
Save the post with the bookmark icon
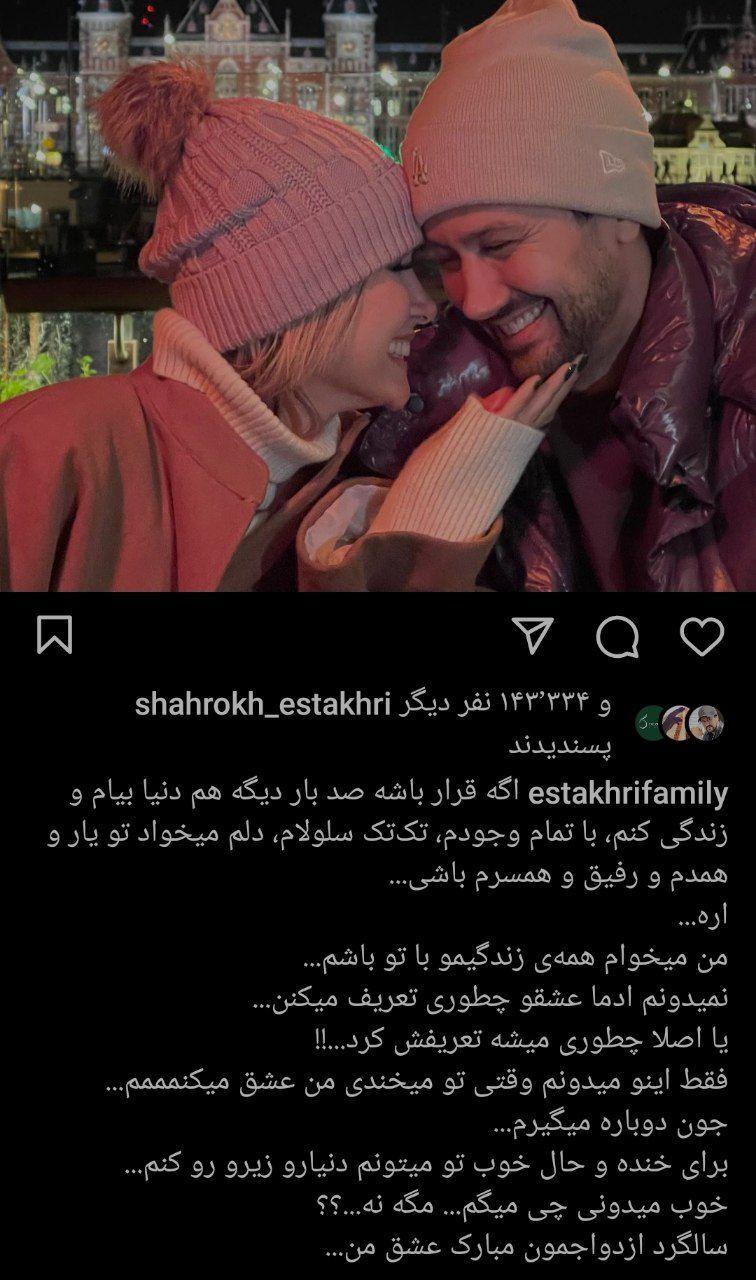[x=54, y=635]
